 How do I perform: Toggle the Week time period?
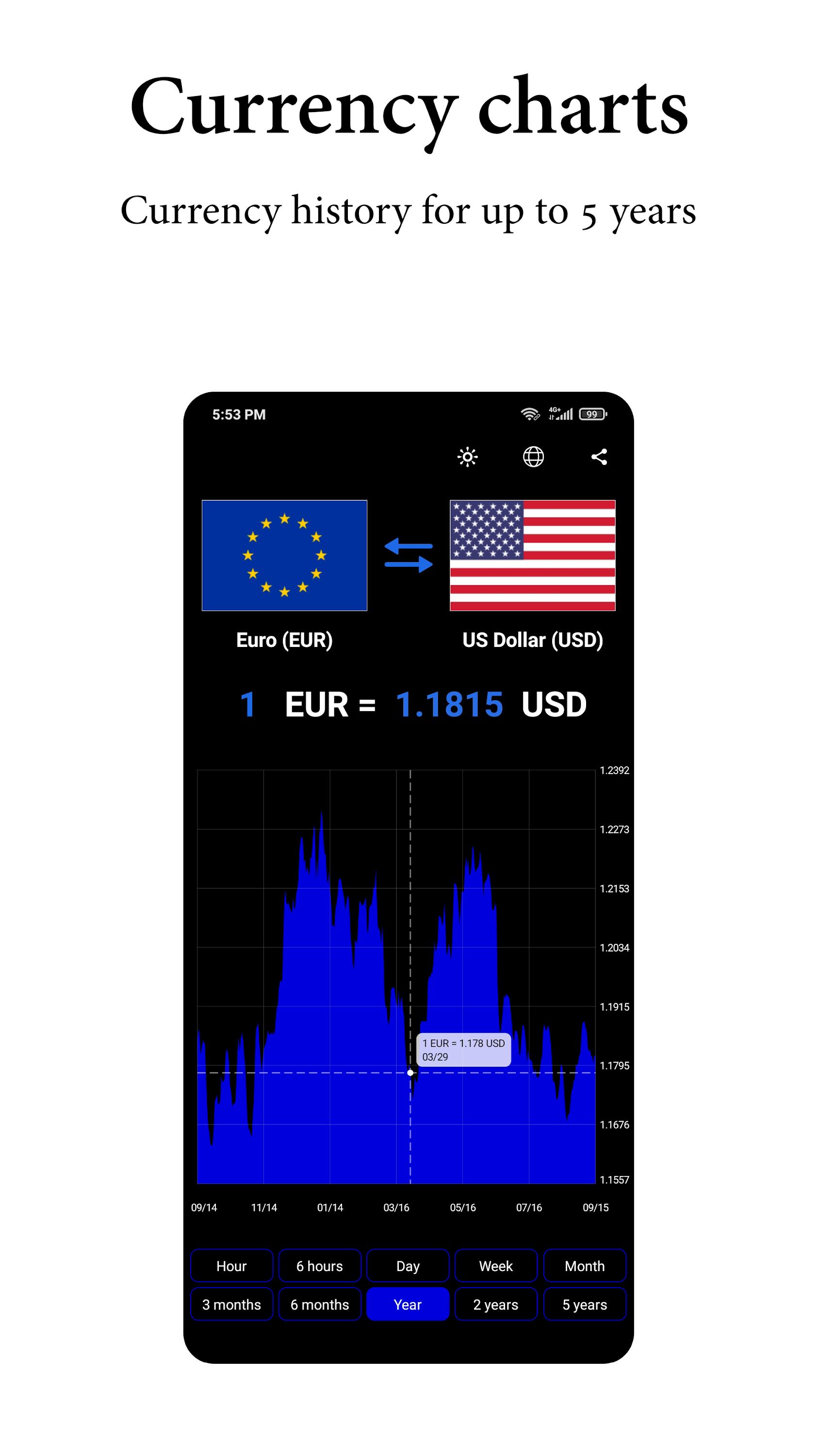point(496,1266)
